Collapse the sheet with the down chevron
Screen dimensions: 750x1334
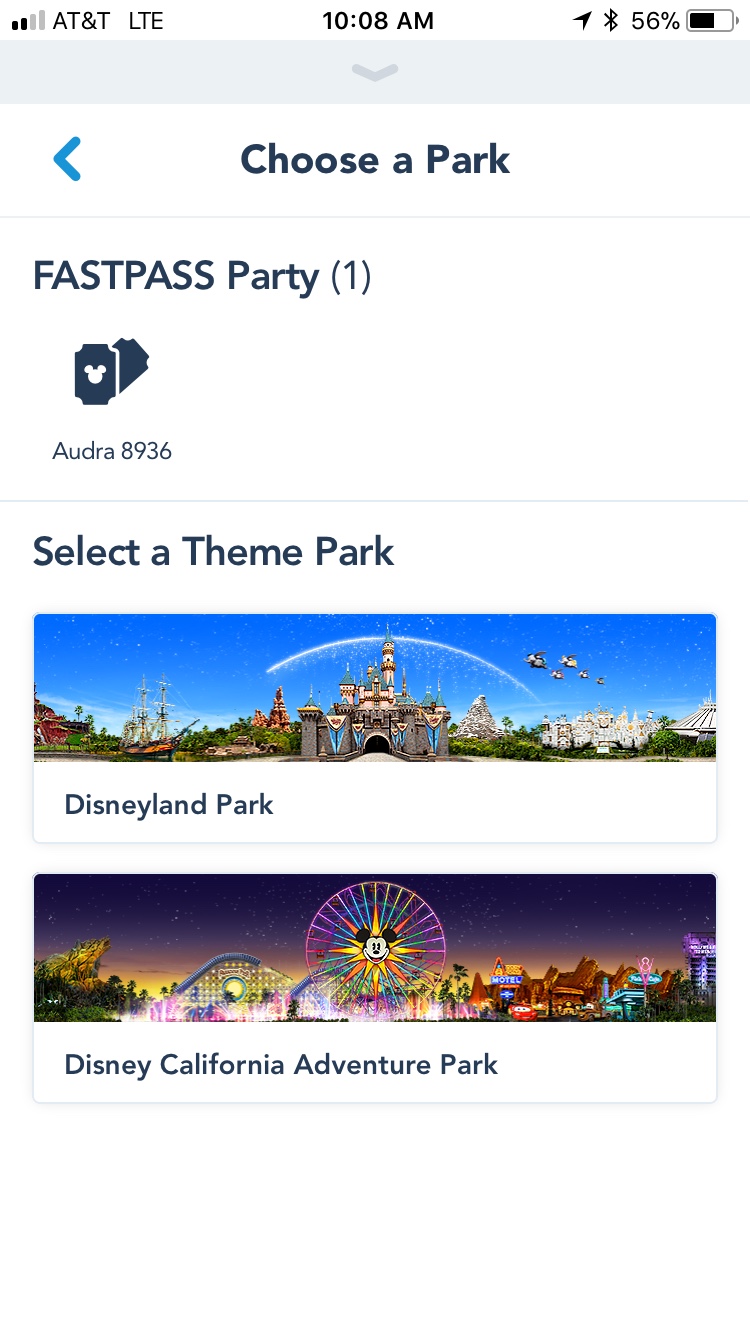click(x=375, y=72)
